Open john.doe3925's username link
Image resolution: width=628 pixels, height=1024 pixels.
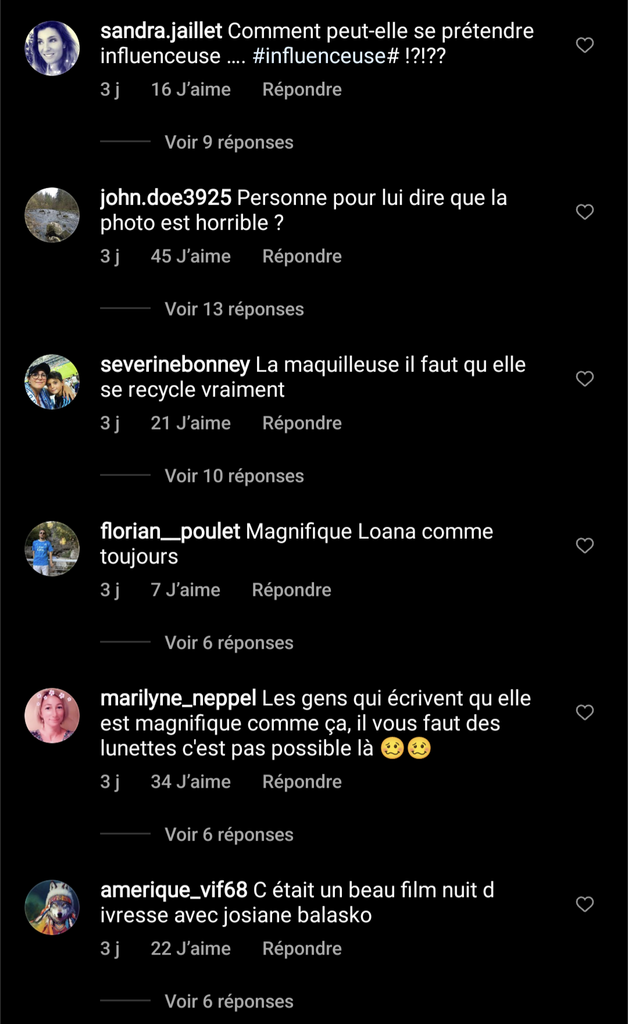(166, 198)
